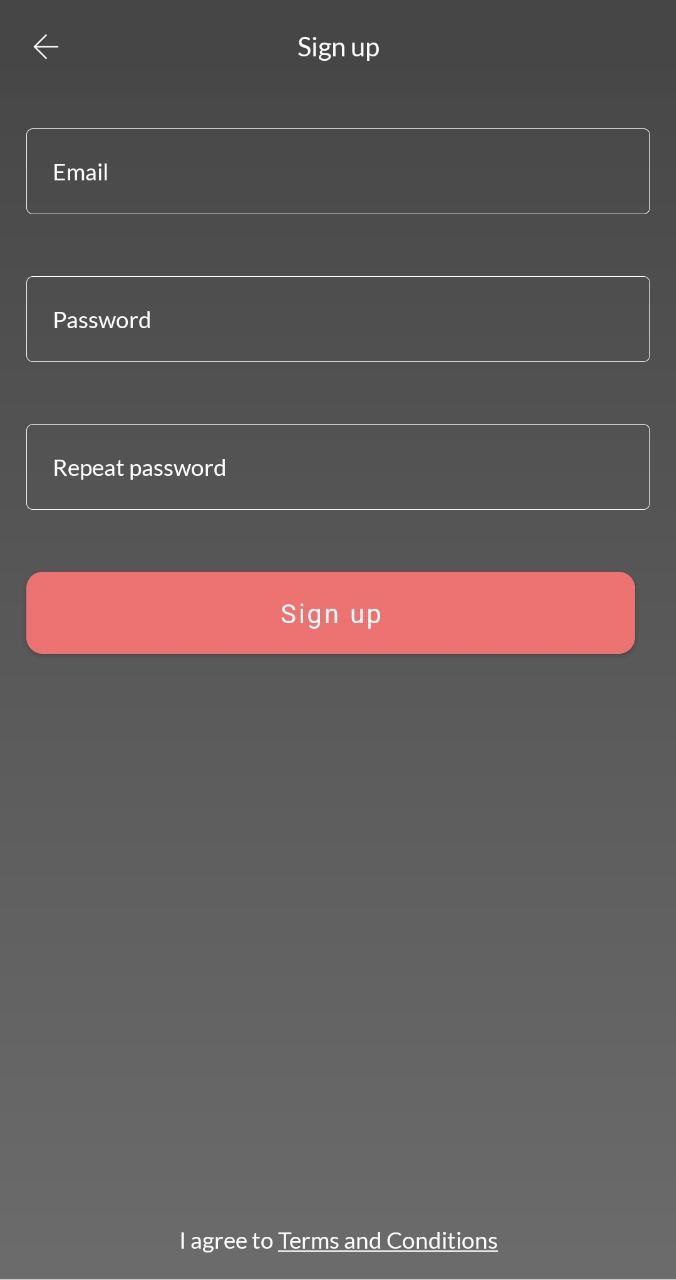This screenshot has height=1280, width=676.
Task: Go back using the arrow icon
Action: (x=46, y=47)
